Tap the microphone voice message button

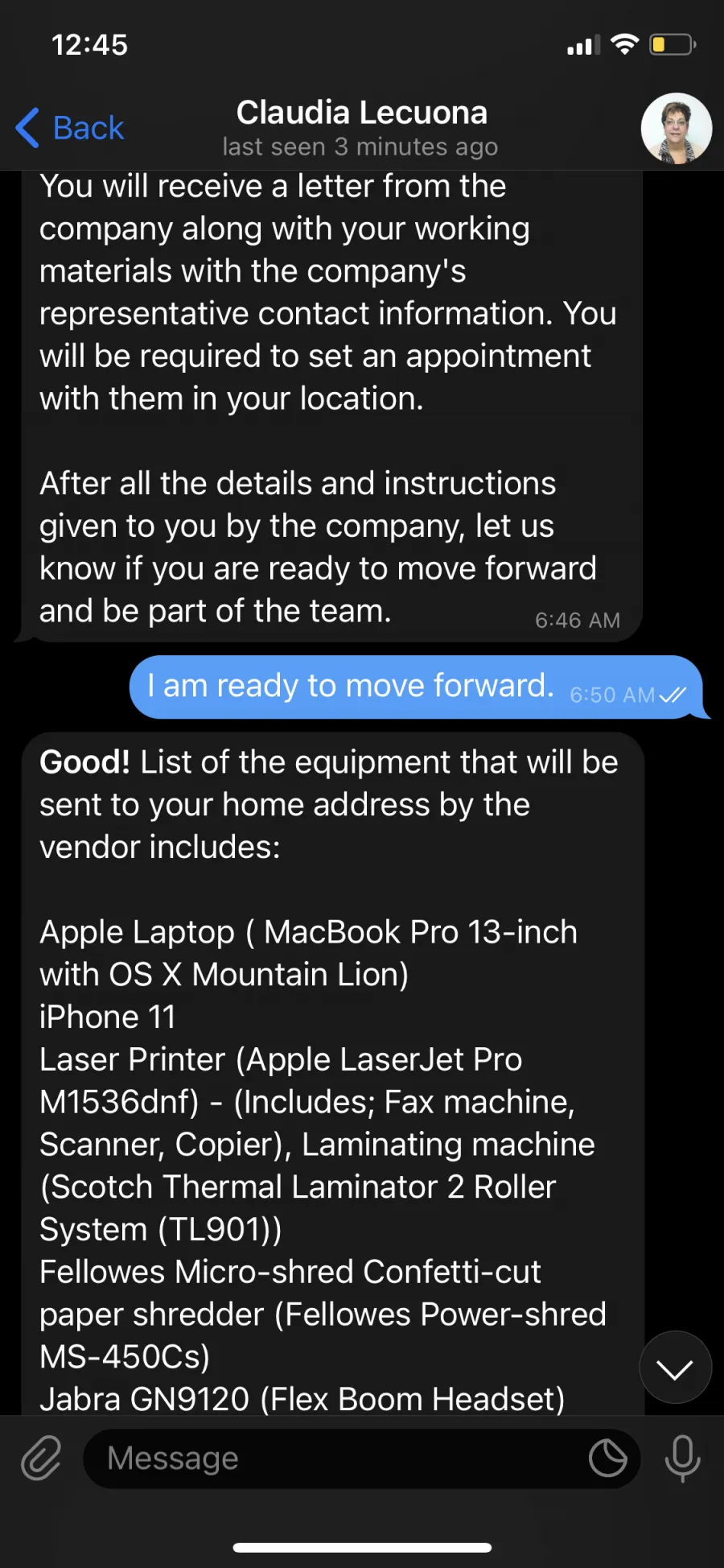pyautogui.click(x=682, y=1459)
